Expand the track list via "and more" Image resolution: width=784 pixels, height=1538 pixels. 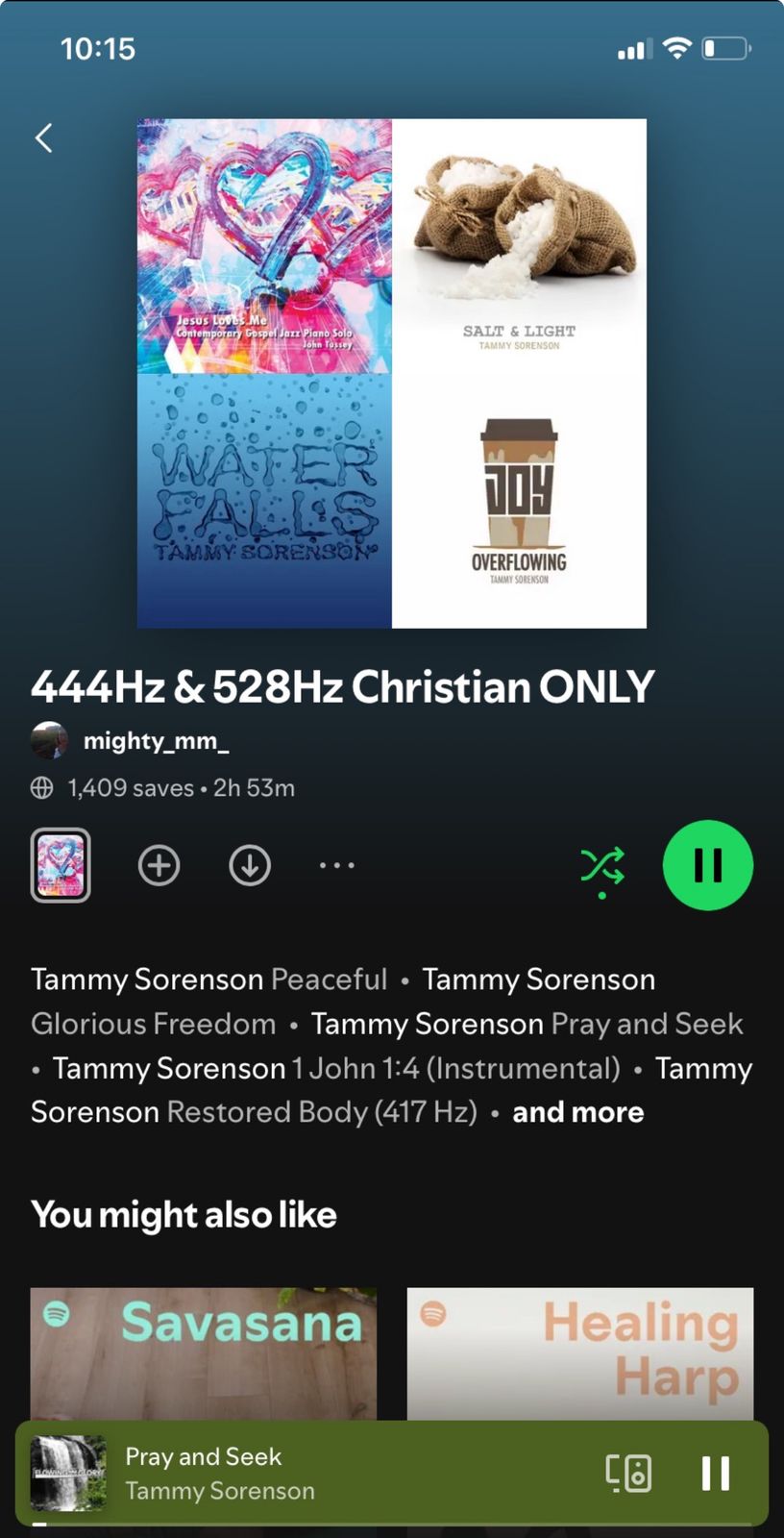577,1112
